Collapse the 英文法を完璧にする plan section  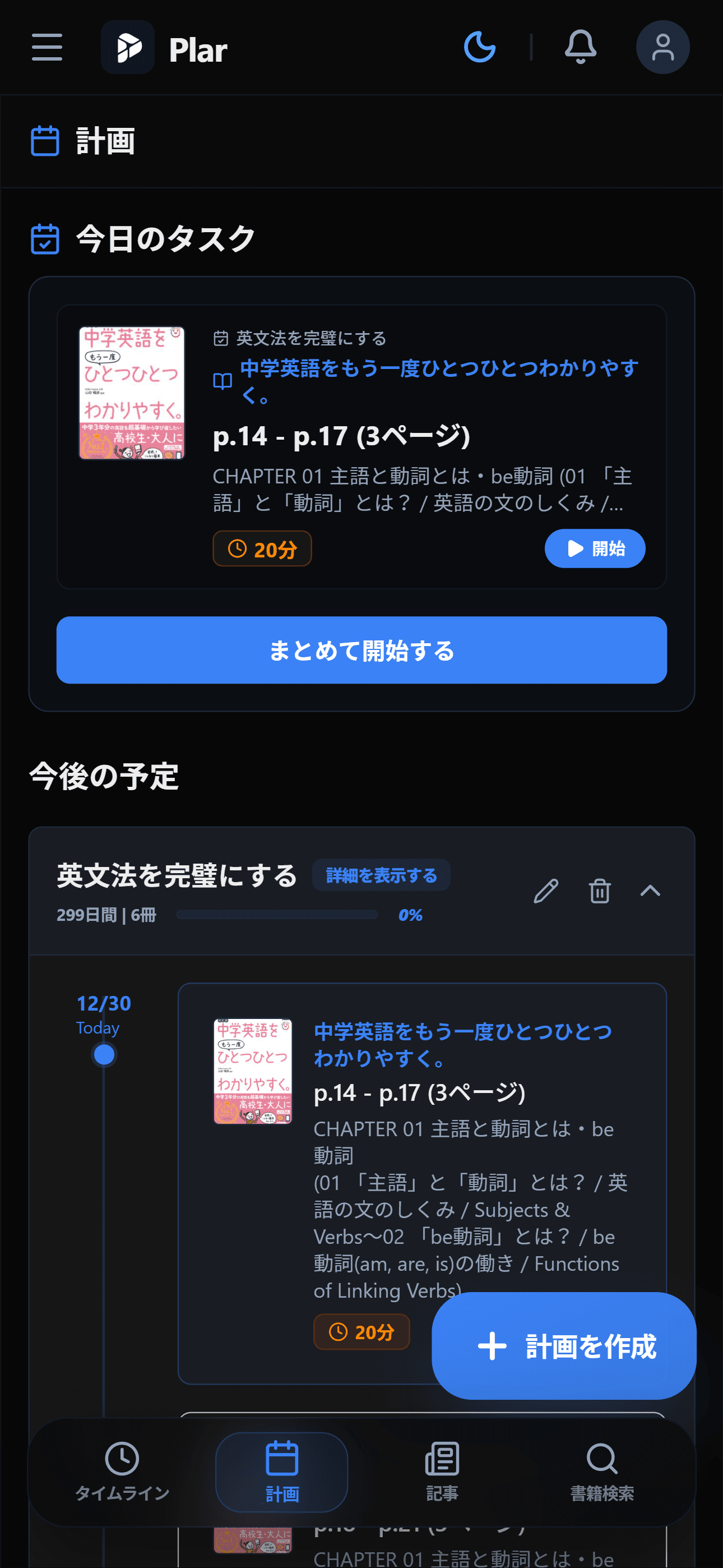(650, 891)
